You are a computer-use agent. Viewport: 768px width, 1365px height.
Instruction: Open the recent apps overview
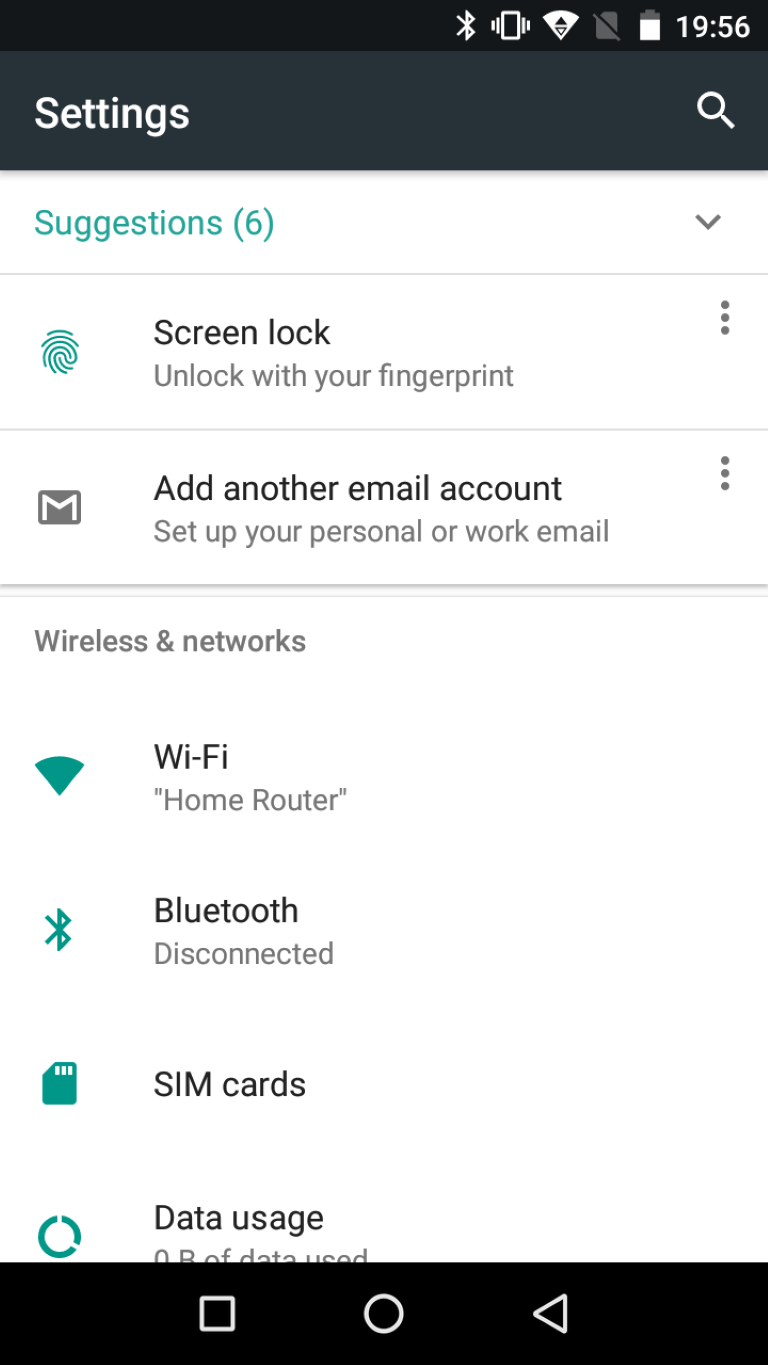click(217, 1313)
